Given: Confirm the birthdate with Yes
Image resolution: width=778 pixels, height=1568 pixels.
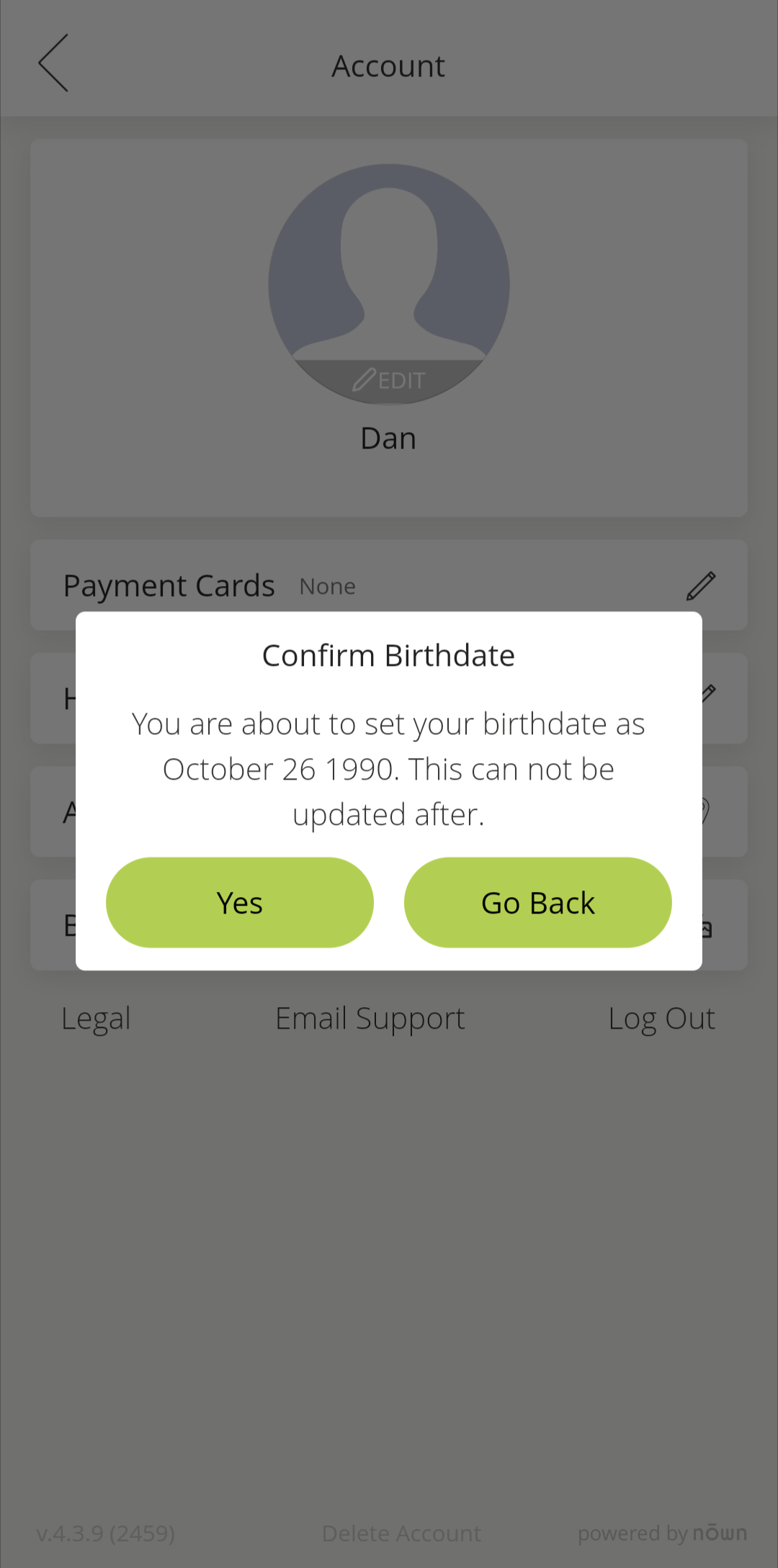Looking at the screenshot, I should [x=240, y=902].
